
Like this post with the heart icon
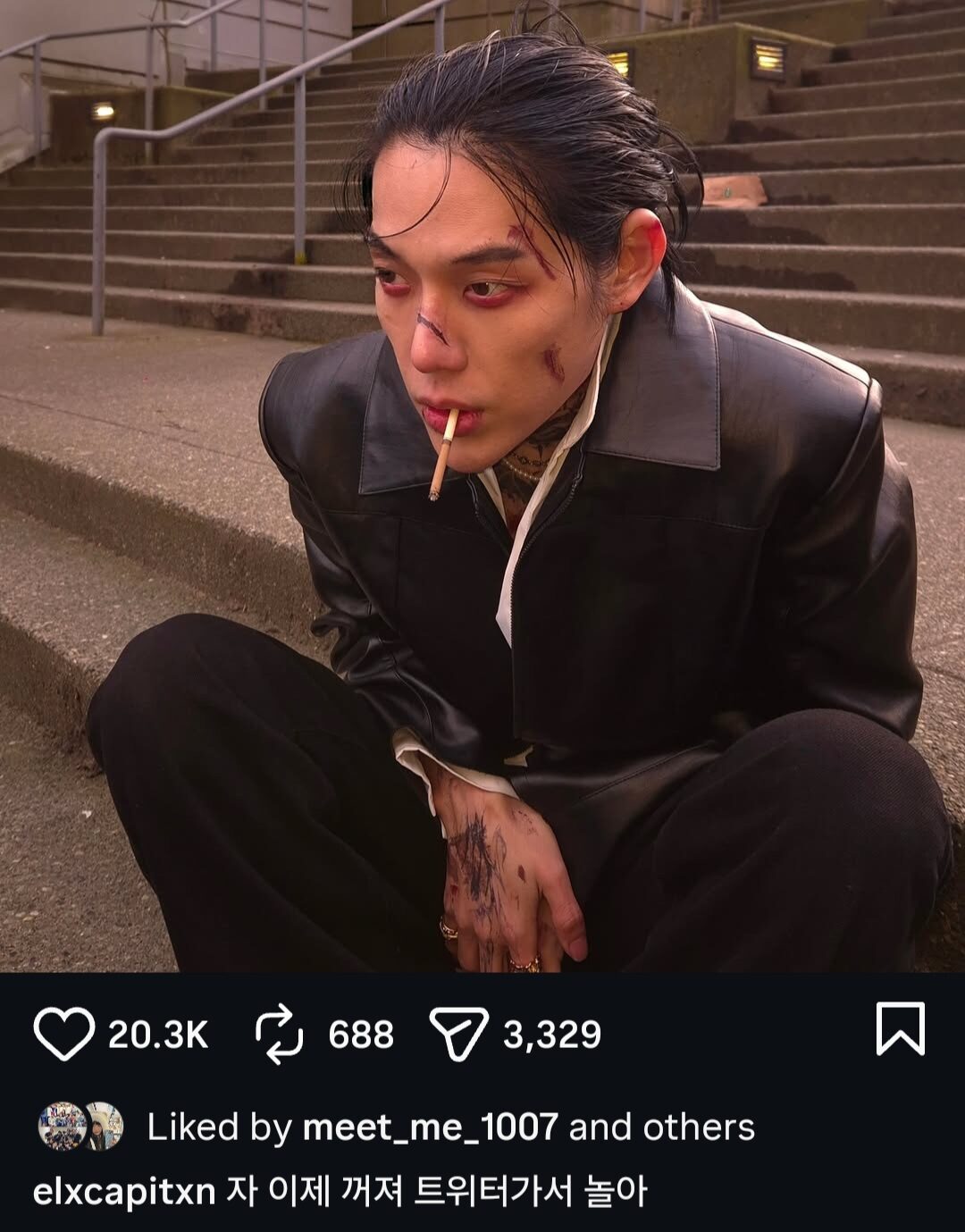(x=64, y=1034)
